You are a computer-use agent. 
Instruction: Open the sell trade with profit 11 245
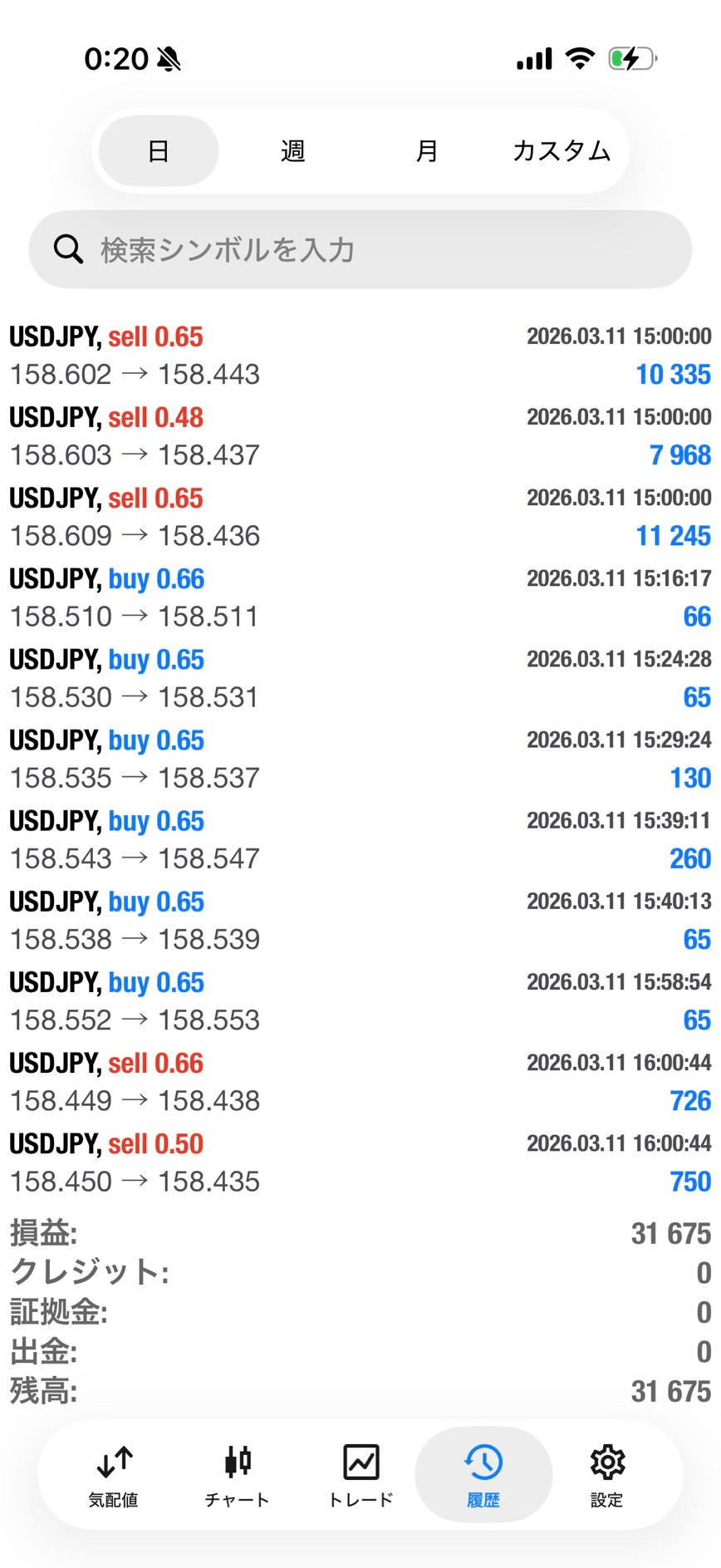360,517
